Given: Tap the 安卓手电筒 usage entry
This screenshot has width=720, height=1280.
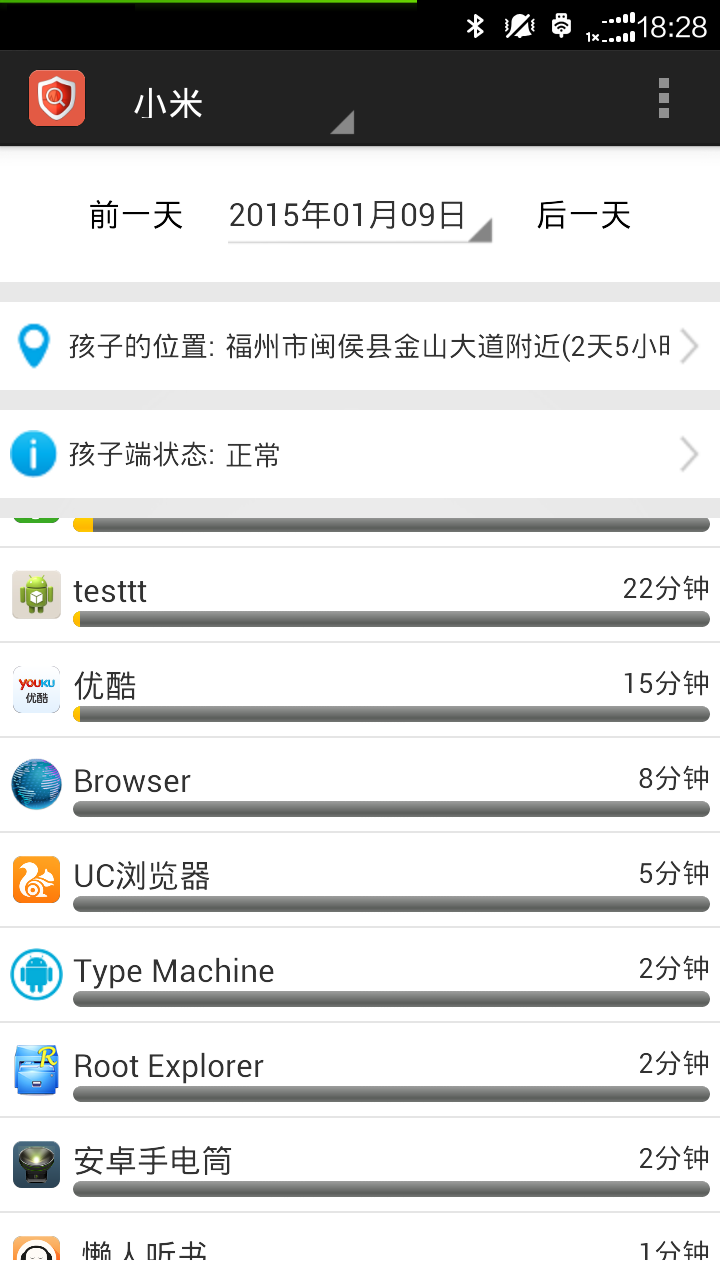Looking at the screenshot, I should (x=360, y=1165).
